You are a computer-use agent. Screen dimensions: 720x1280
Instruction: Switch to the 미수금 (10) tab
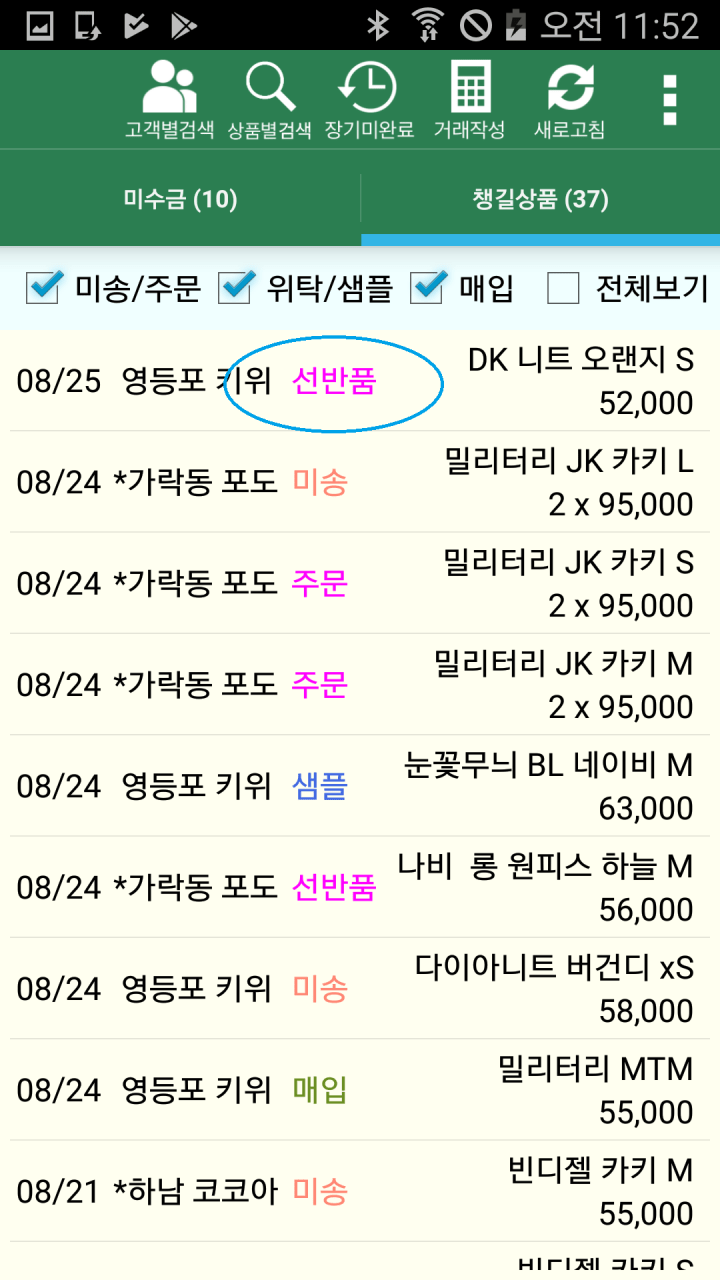click(180, 199)
